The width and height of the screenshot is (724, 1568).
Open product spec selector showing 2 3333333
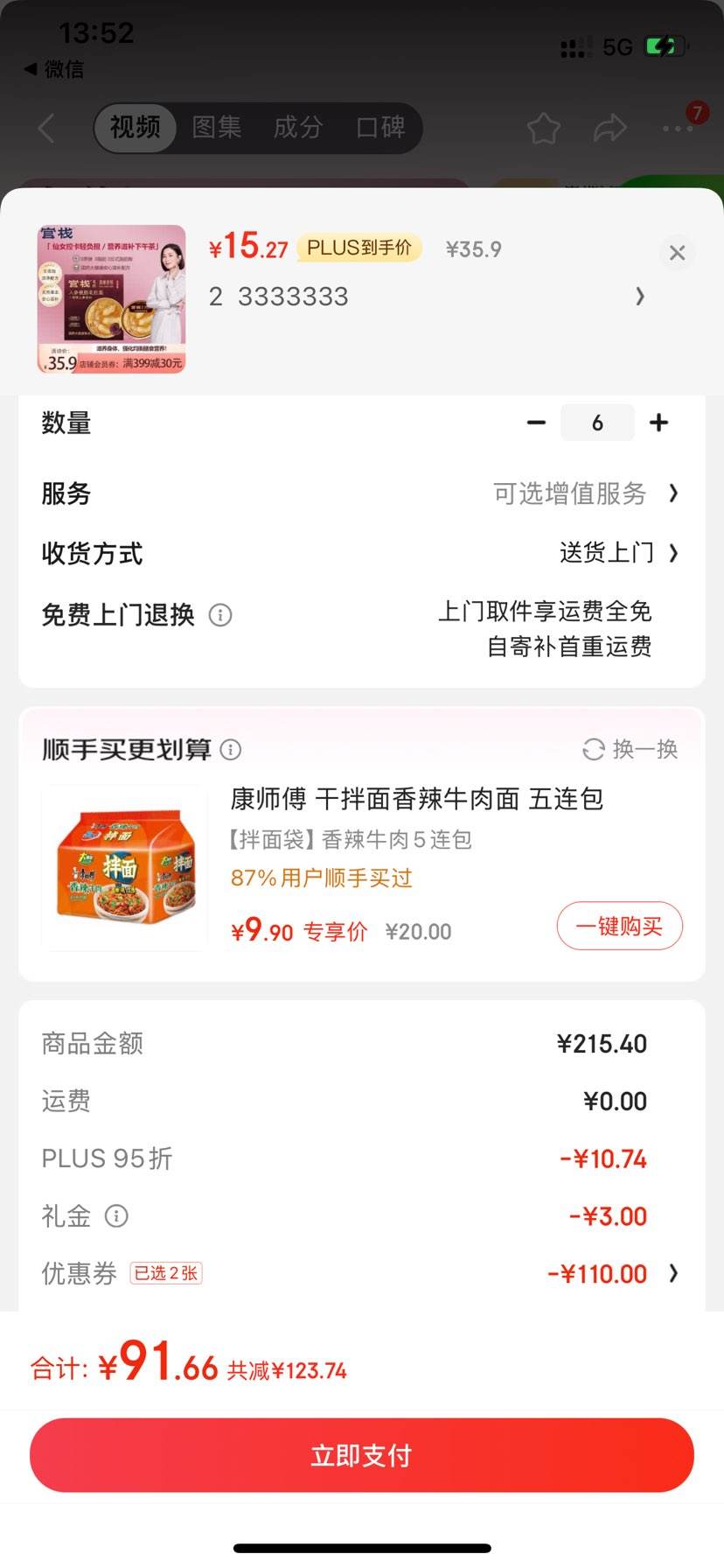[428, 297]
